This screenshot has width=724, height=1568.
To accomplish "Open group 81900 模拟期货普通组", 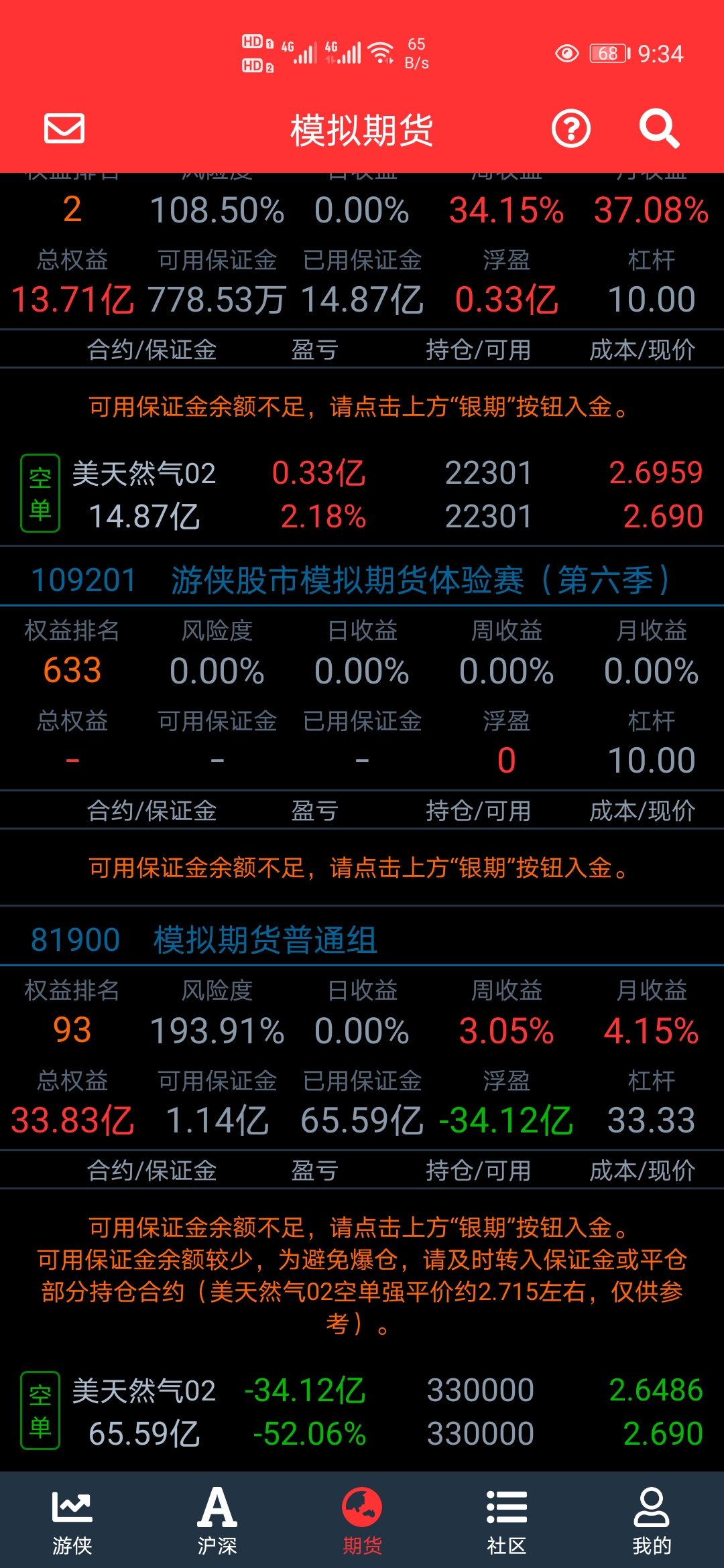I will tap(204, 940).
